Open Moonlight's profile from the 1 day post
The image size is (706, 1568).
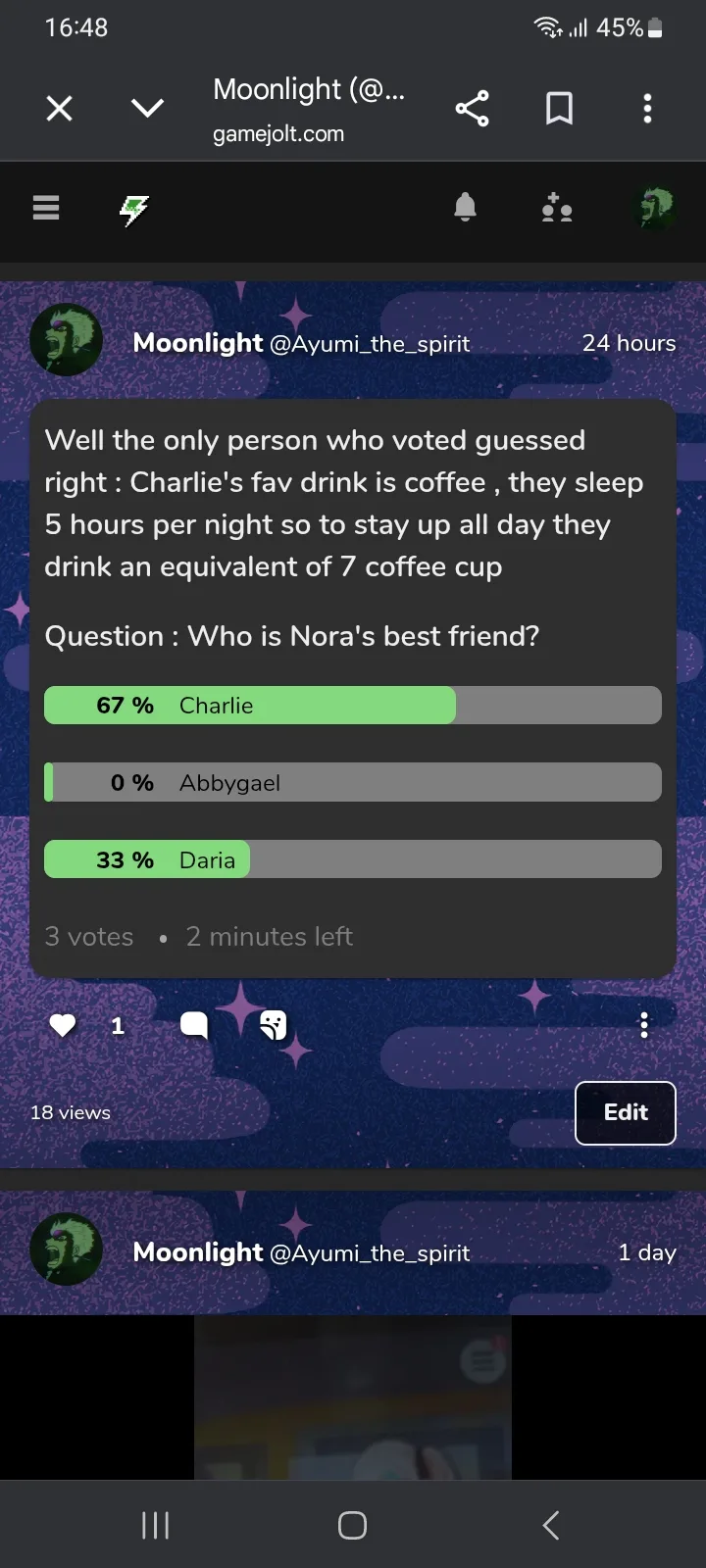click(67, 1250)
